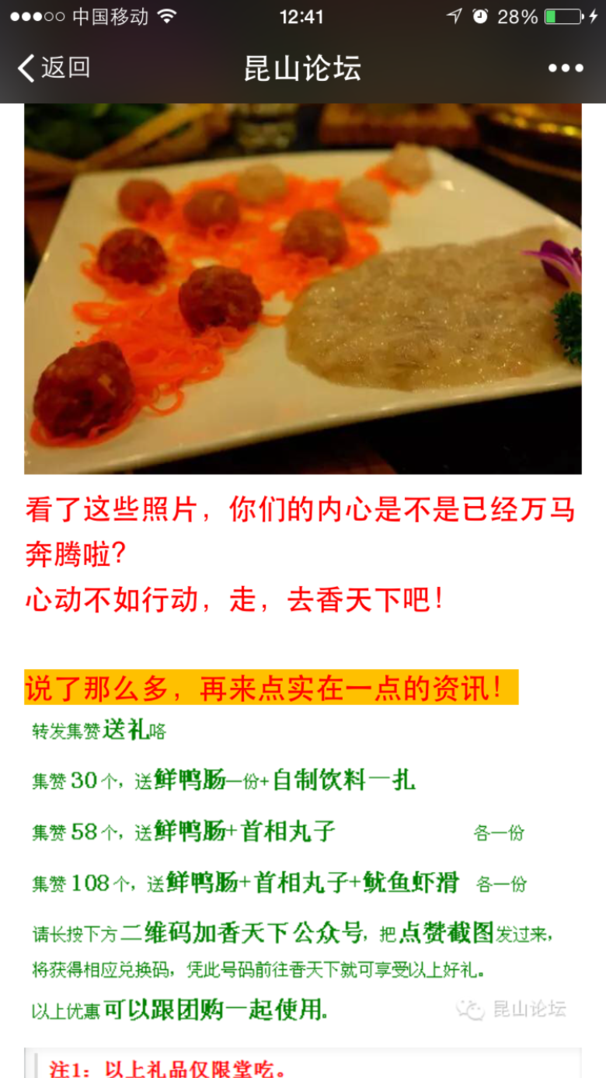Image resolution: width=606 pixels, height=1078 pixels.
Task: Open the three-dot more options menu
Action: (565, 68)
